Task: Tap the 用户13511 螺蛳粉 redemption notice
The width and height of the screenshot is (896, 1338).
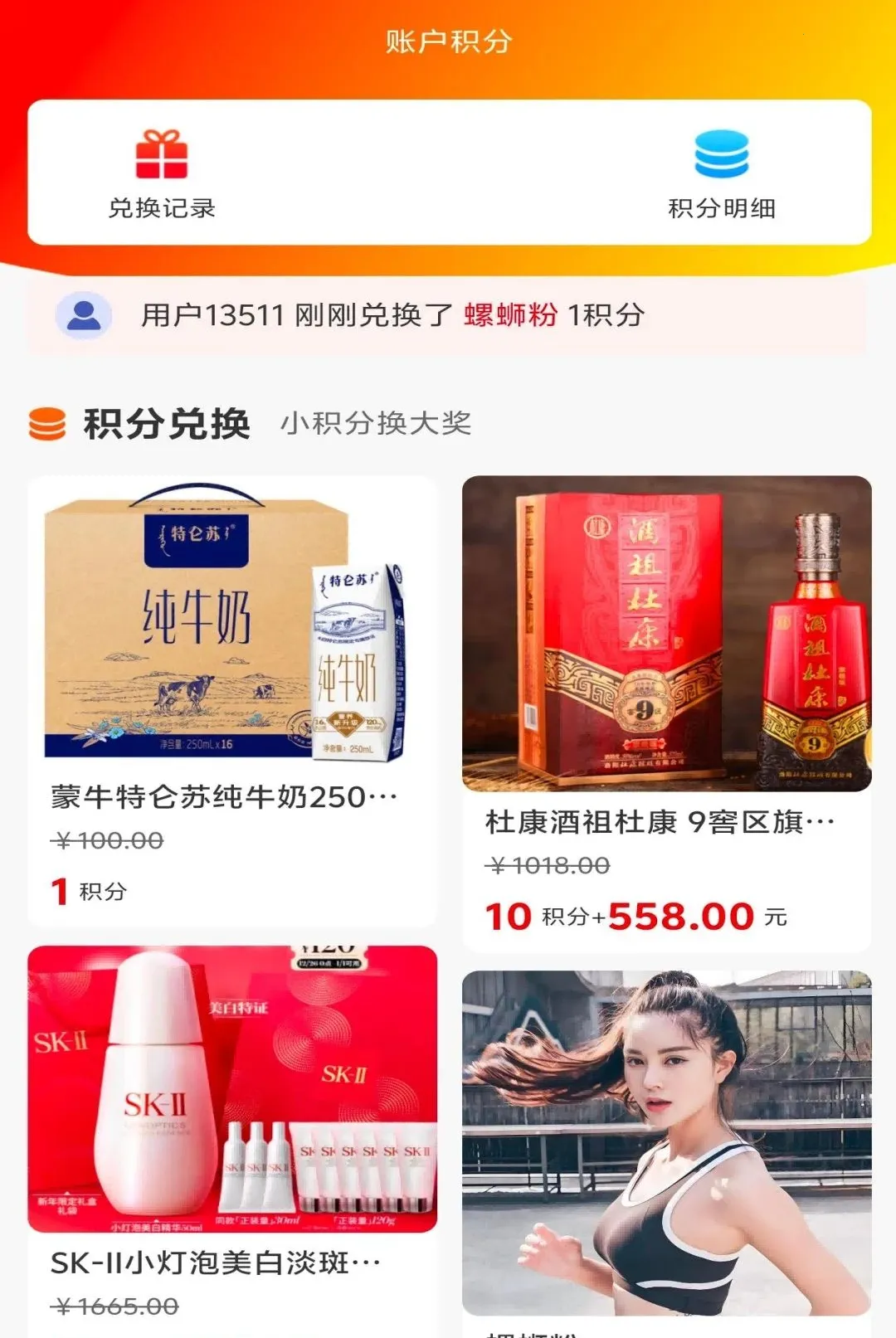Action: pos(448,315)
